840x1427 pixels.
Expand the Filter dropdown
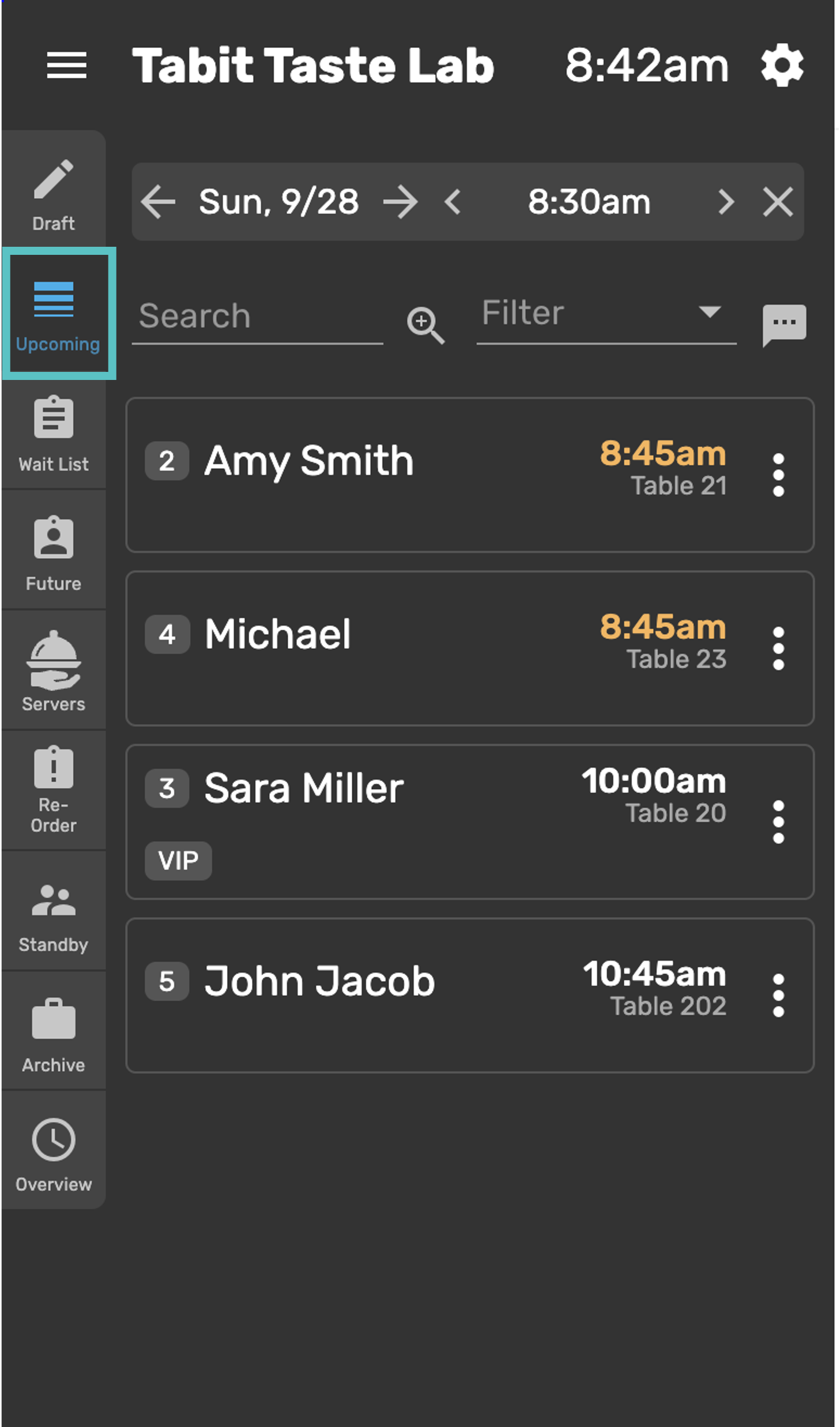(605, 314)
